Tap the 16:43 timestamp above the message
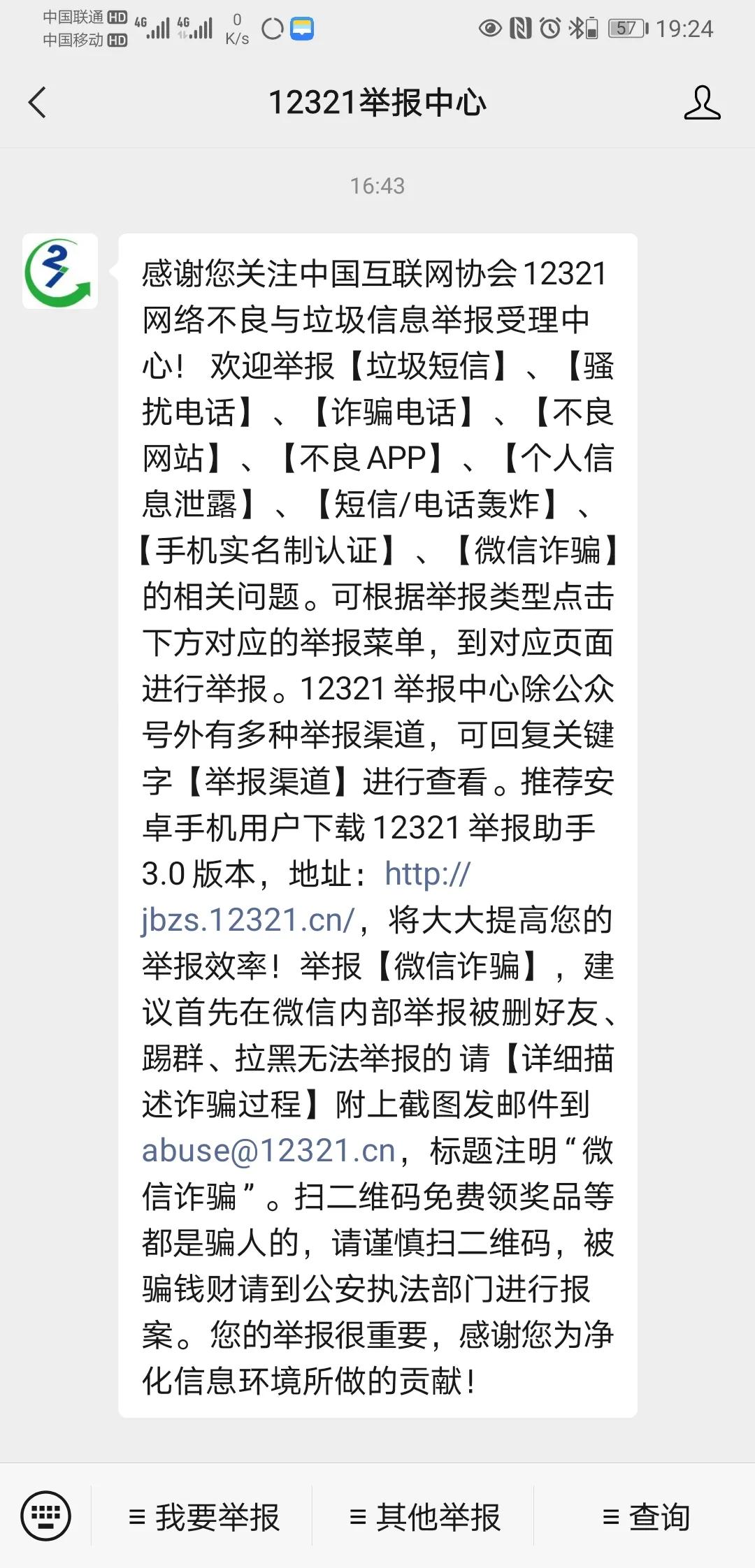Screen dimensions: 755x1568 tap(377, 184)
